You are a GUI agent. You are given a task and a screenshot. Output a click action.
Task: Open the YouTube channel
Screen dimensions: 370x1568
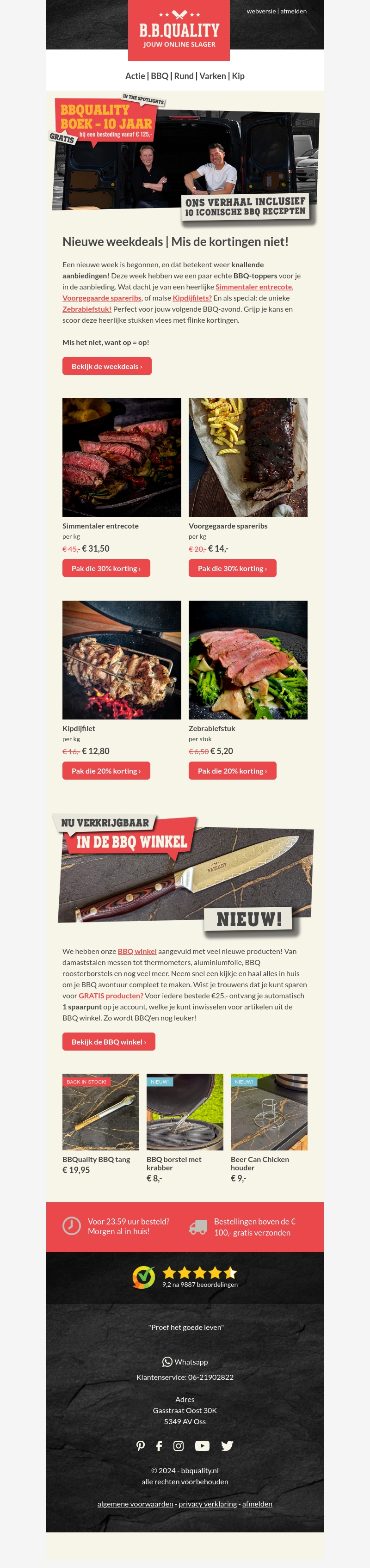[x=202, y=1445]
